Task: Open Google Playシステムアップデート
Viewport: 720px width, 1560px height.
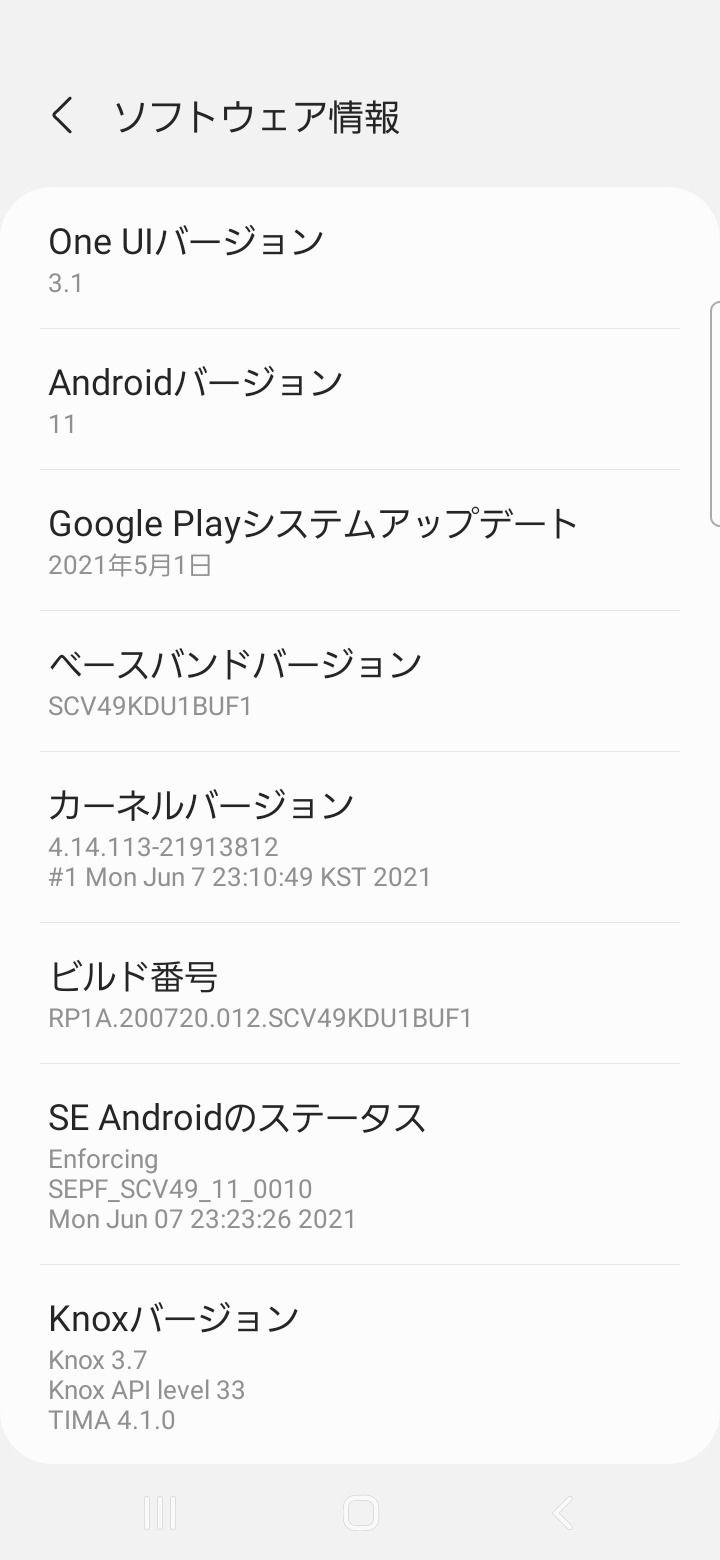Action: [360, 541]
